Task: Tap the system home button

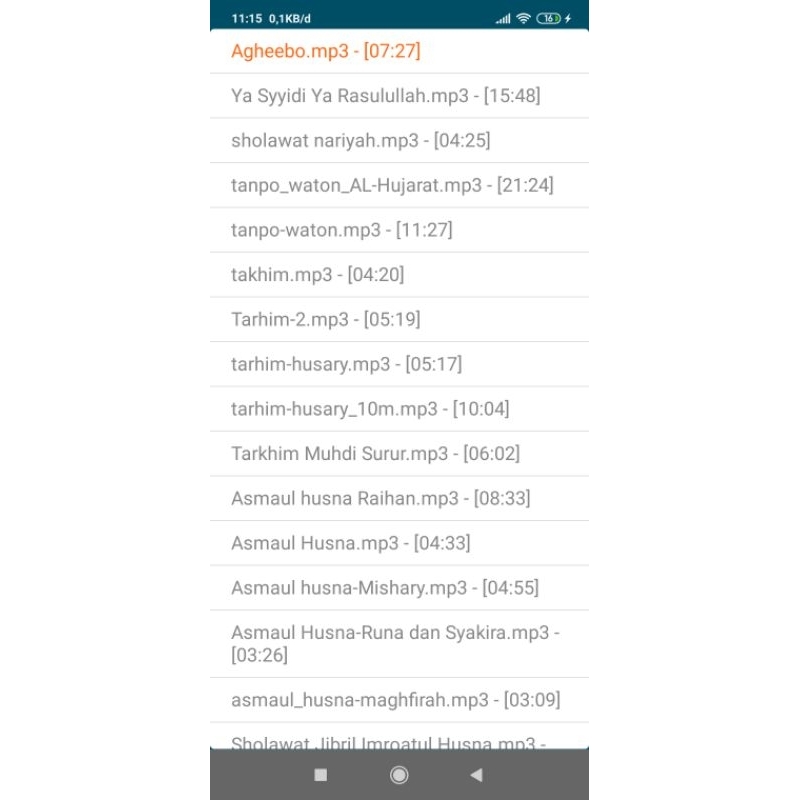Action: (399, 775)
